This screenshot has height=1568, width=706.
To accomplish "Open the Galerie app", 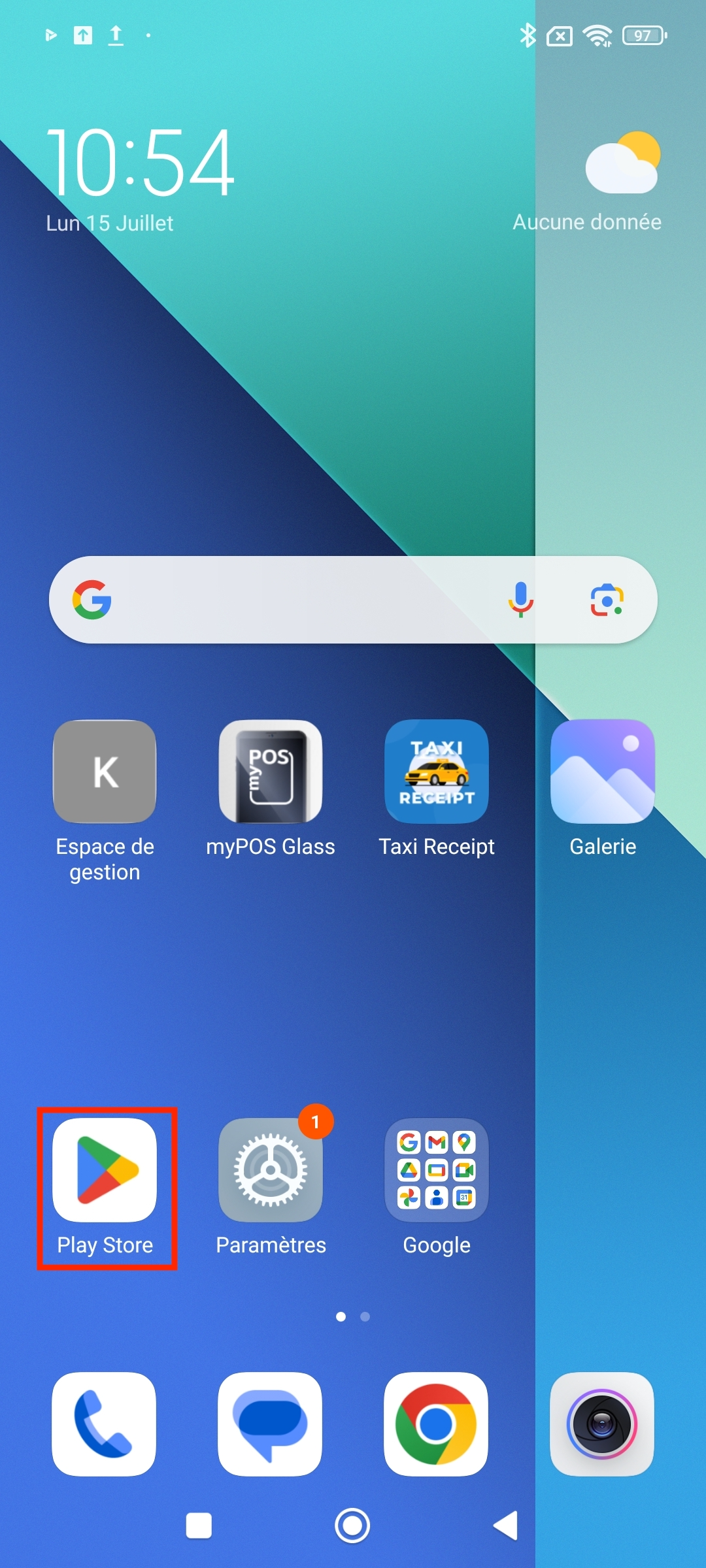I will coord(603,772).
